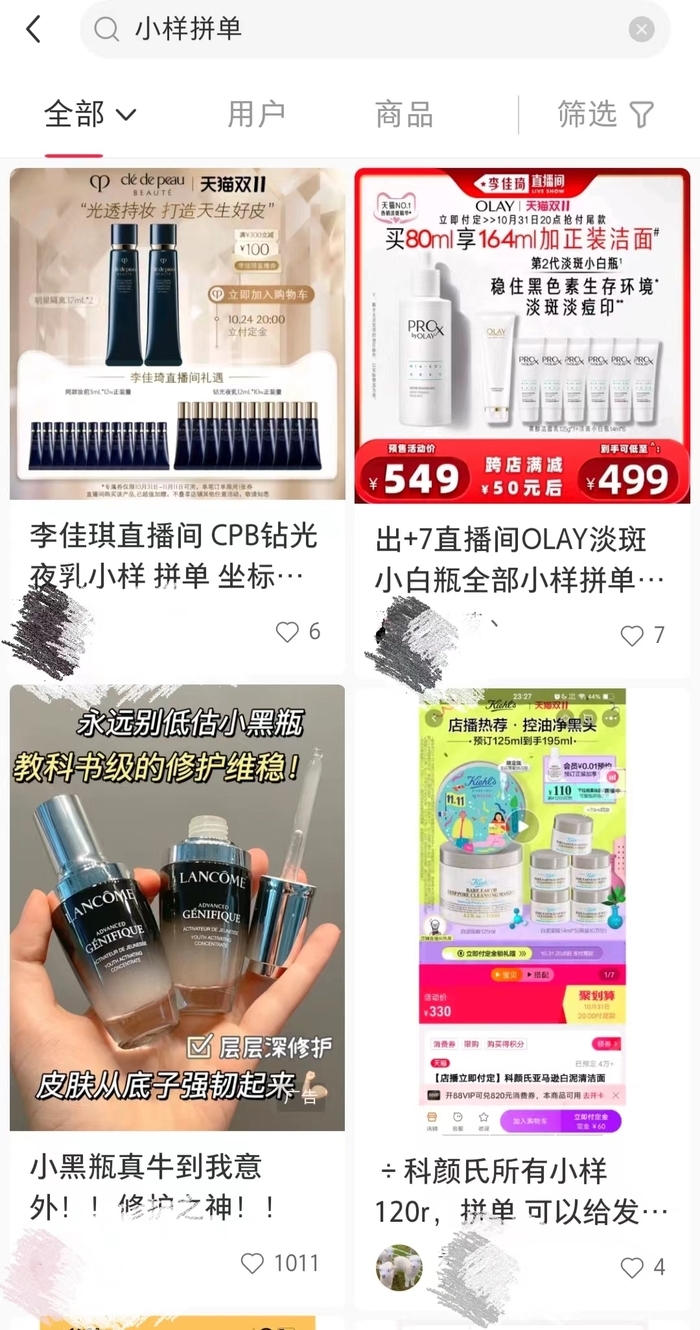The height and width of the screenshot is (1330, 700).
Task: Expand the 全部 dropdown
Action: tap(90, 114)
